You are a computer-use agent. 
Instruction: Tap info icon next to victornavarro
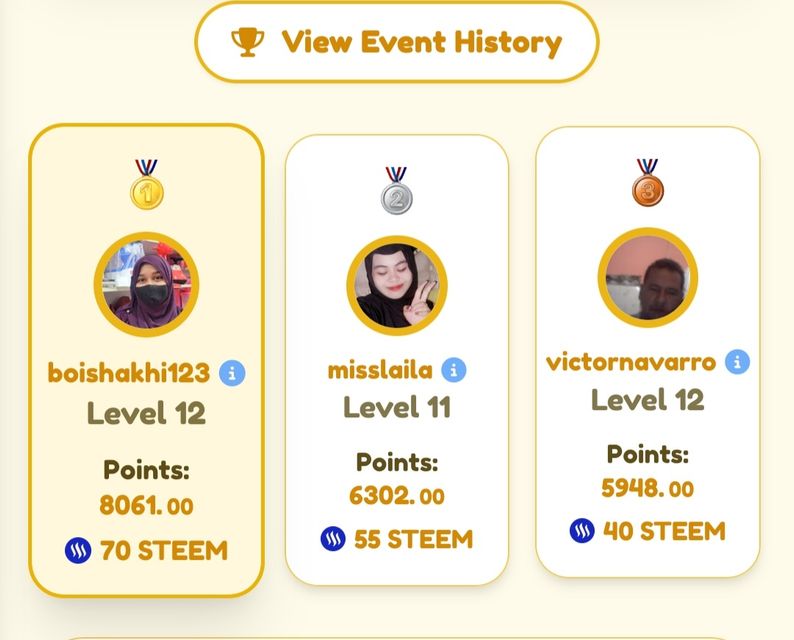(x=737, y=361)
